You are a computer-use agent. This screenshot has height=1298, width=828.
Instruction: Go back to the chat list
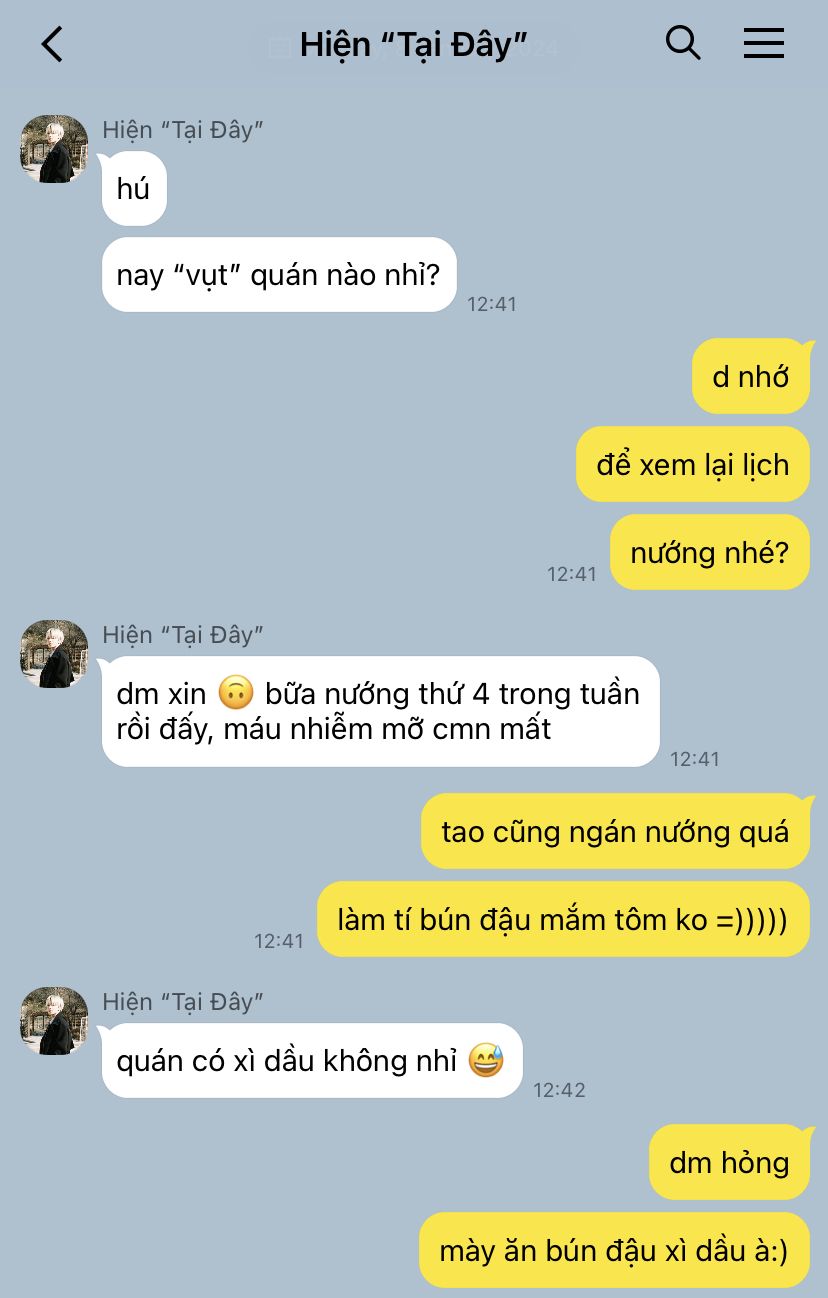click(52, 44)
